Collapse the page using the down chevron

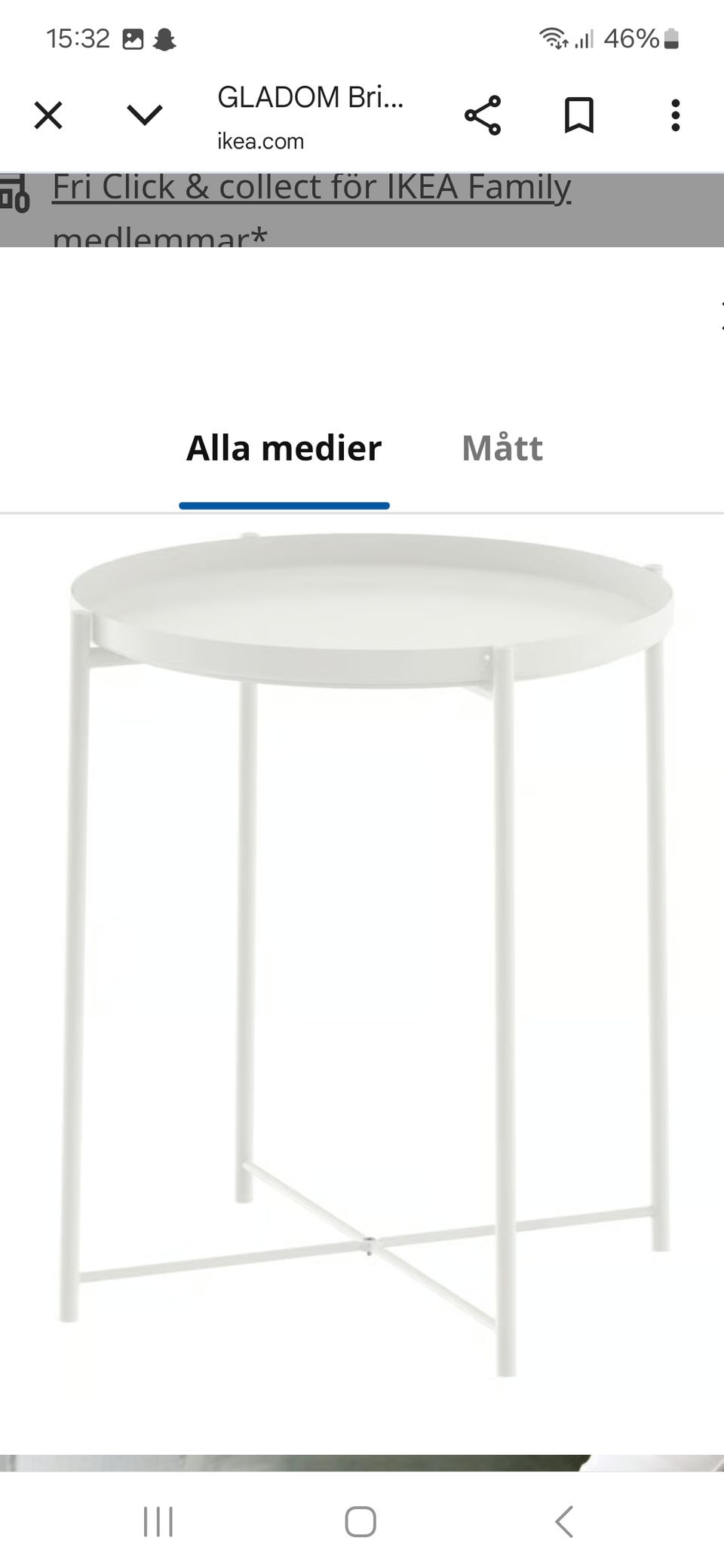pyautogui.click(x=143, y=114)
